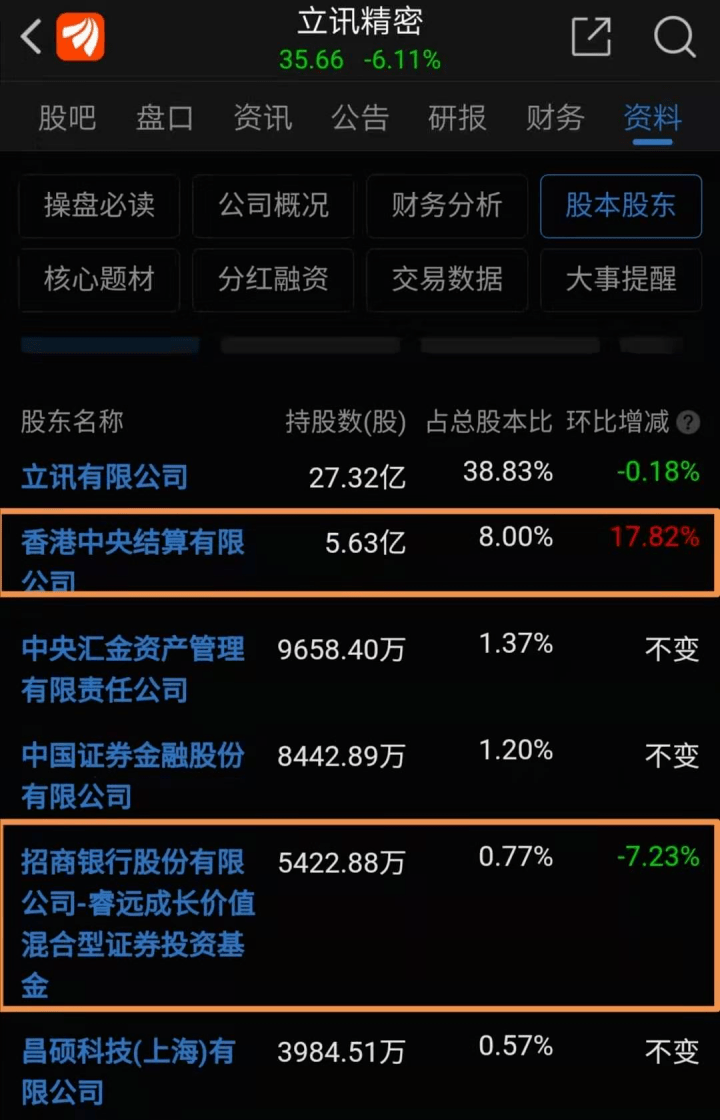Switch to the 公告 tab
720x1120 pixels.
pyautogui.click(x=360, y=118)
